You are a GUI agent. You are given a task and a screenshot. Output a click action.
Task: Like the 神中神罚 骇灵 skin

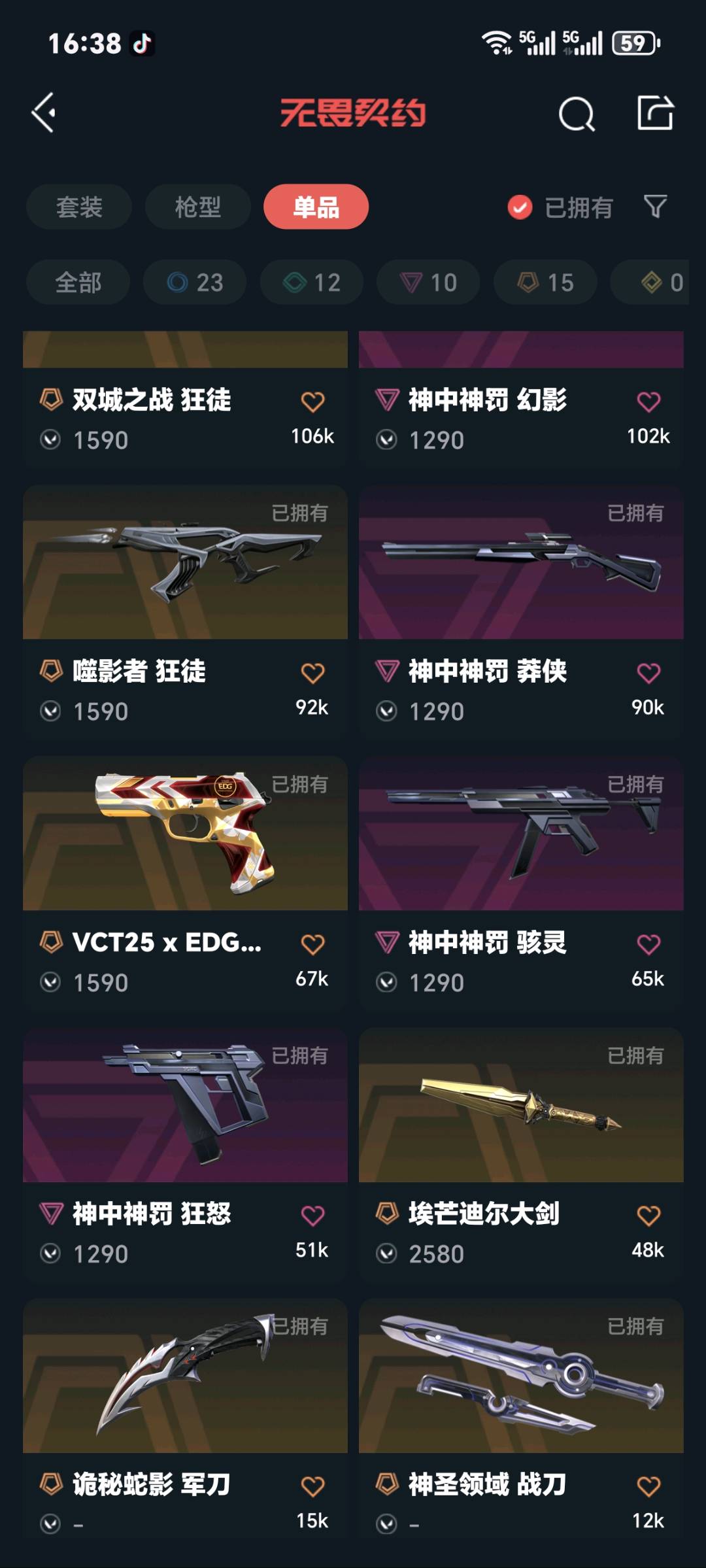pos(648,944)
